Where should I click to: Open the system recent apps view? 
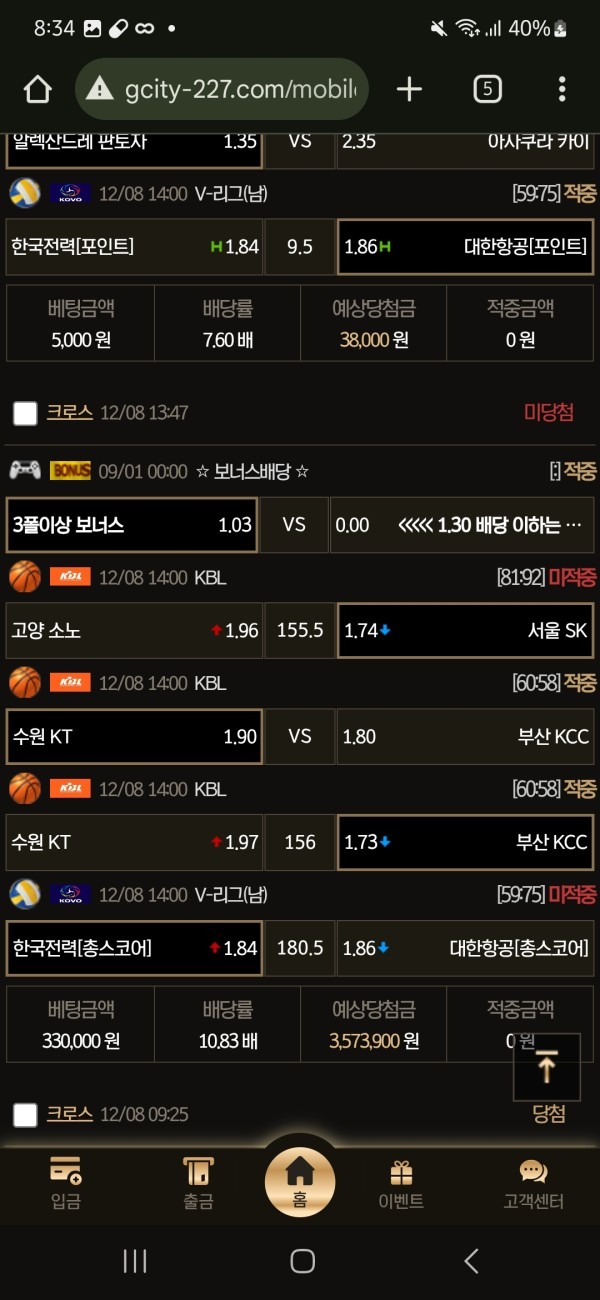click(135, 1261)
